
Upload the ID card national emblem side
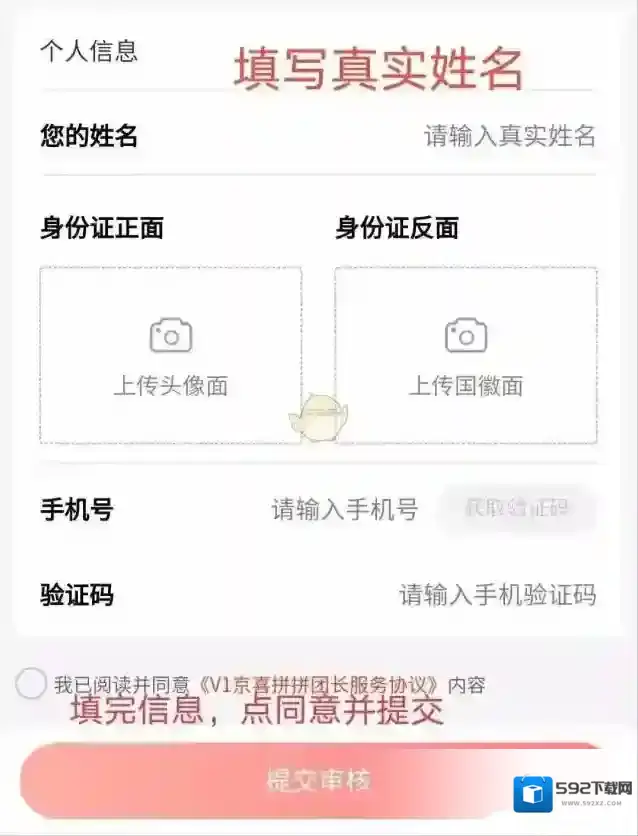(x=465, y=355)
